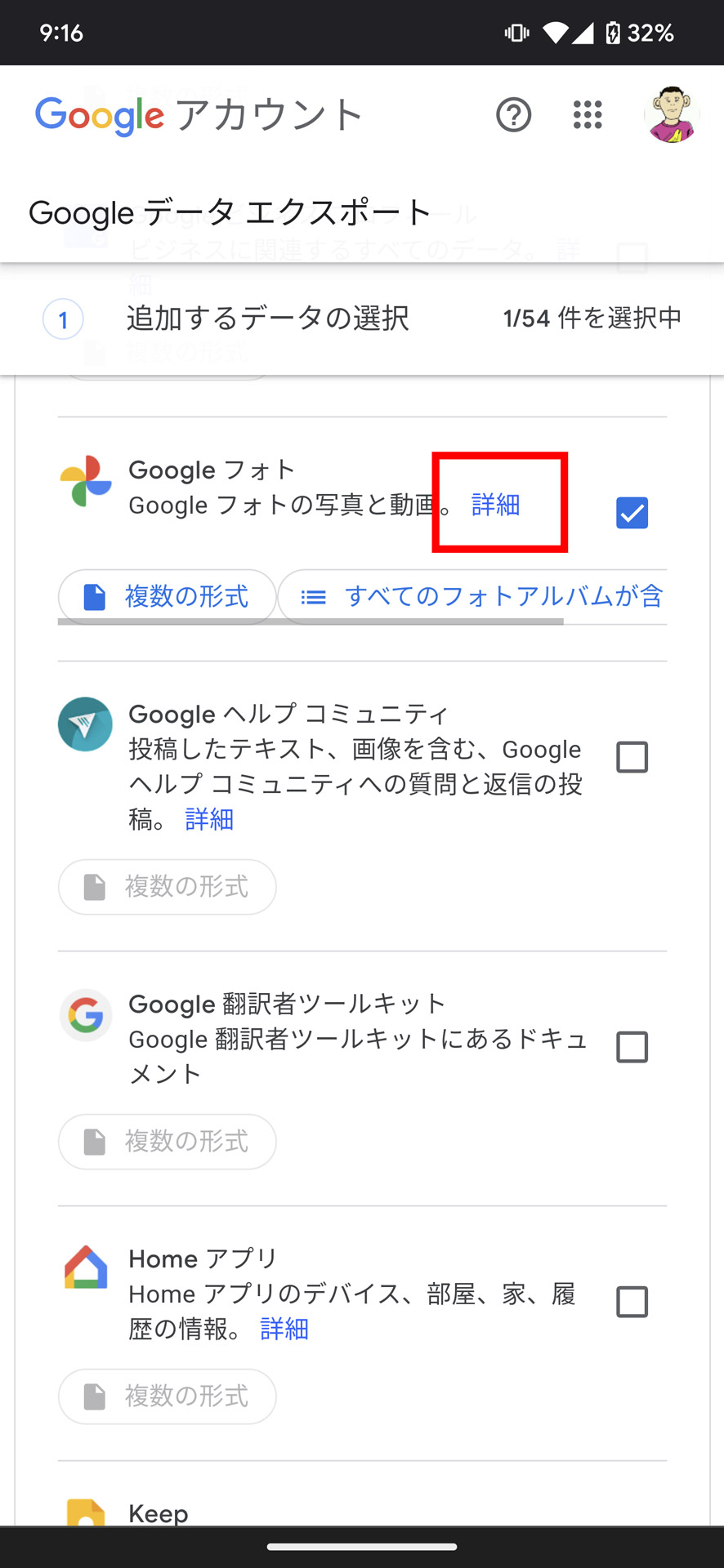Click the Google ヘルプ コミュニティ icon
Viewport: 724px width, 1568px height.
pos(84,724)
